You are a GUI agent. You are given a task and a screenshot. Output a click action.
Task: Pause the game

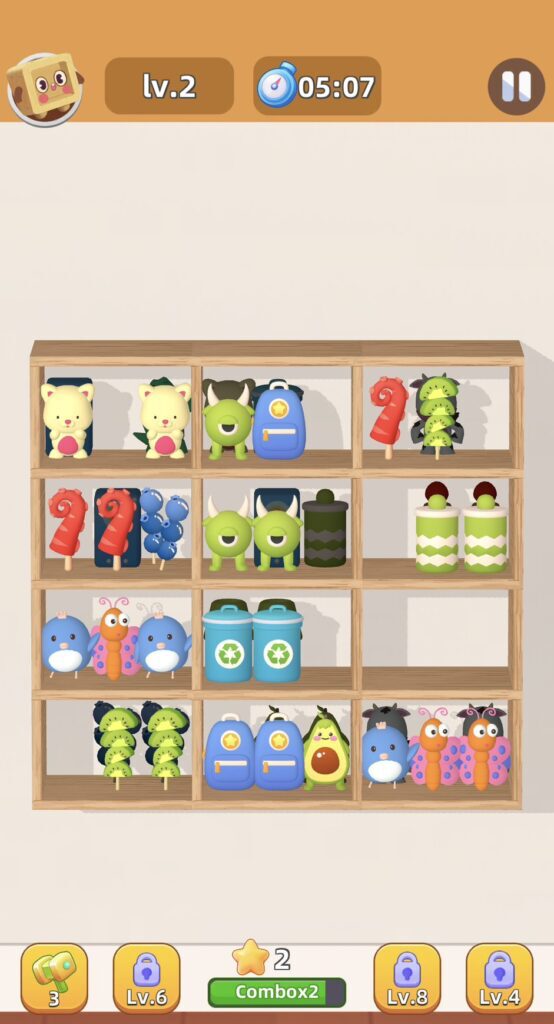click(x=516, y=87)
